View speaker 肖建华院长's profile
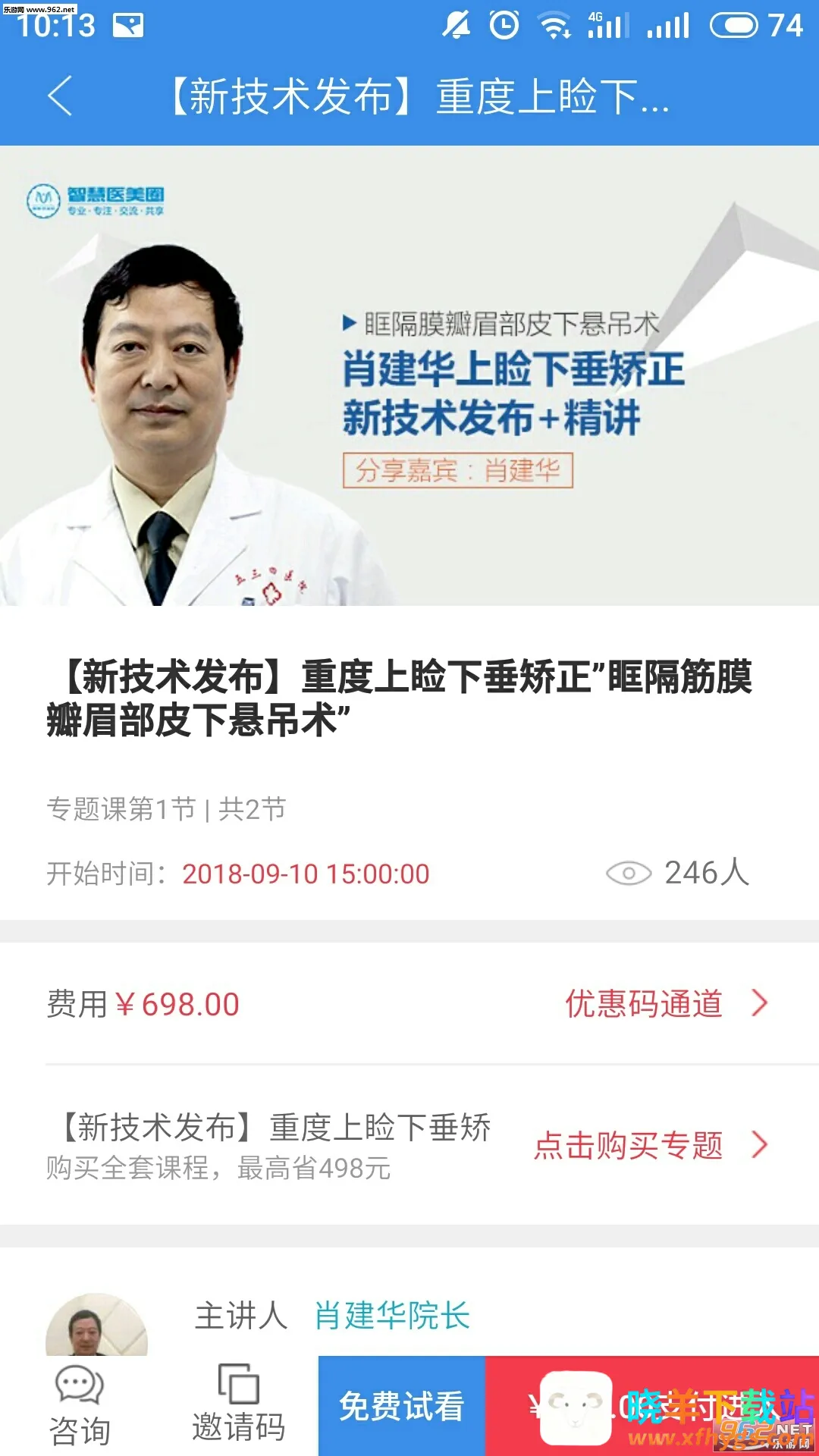 392,1316
